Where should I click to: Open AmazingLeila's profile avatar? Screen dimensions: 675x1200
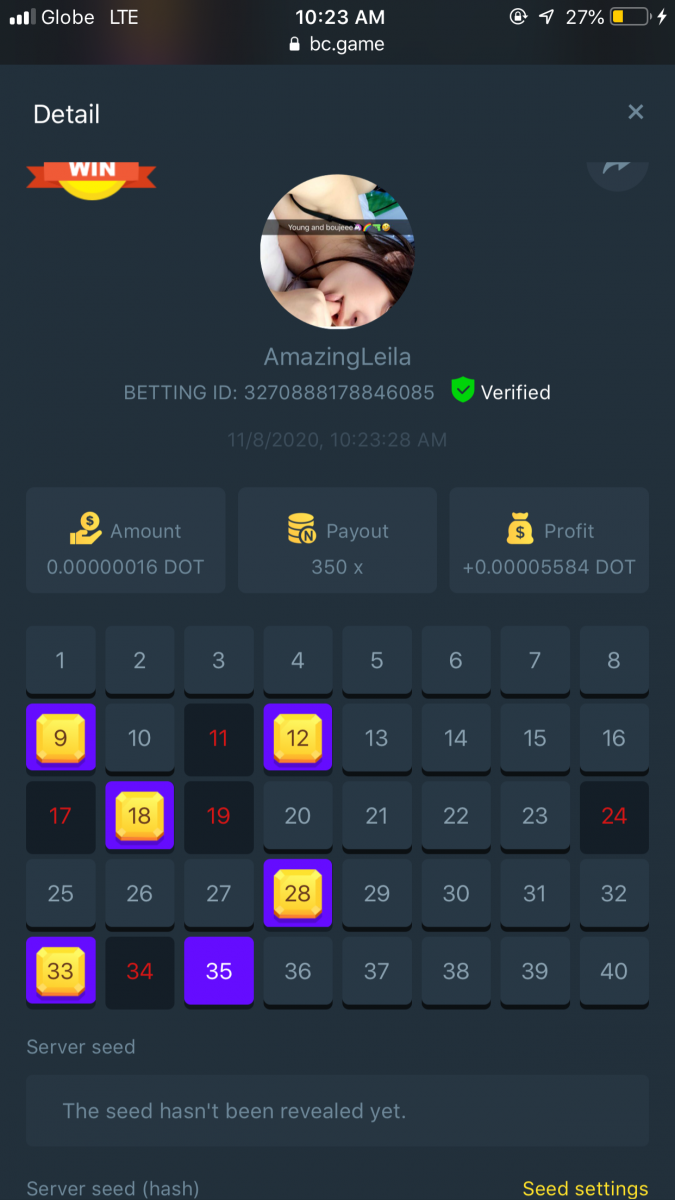(x=337, y=252)
